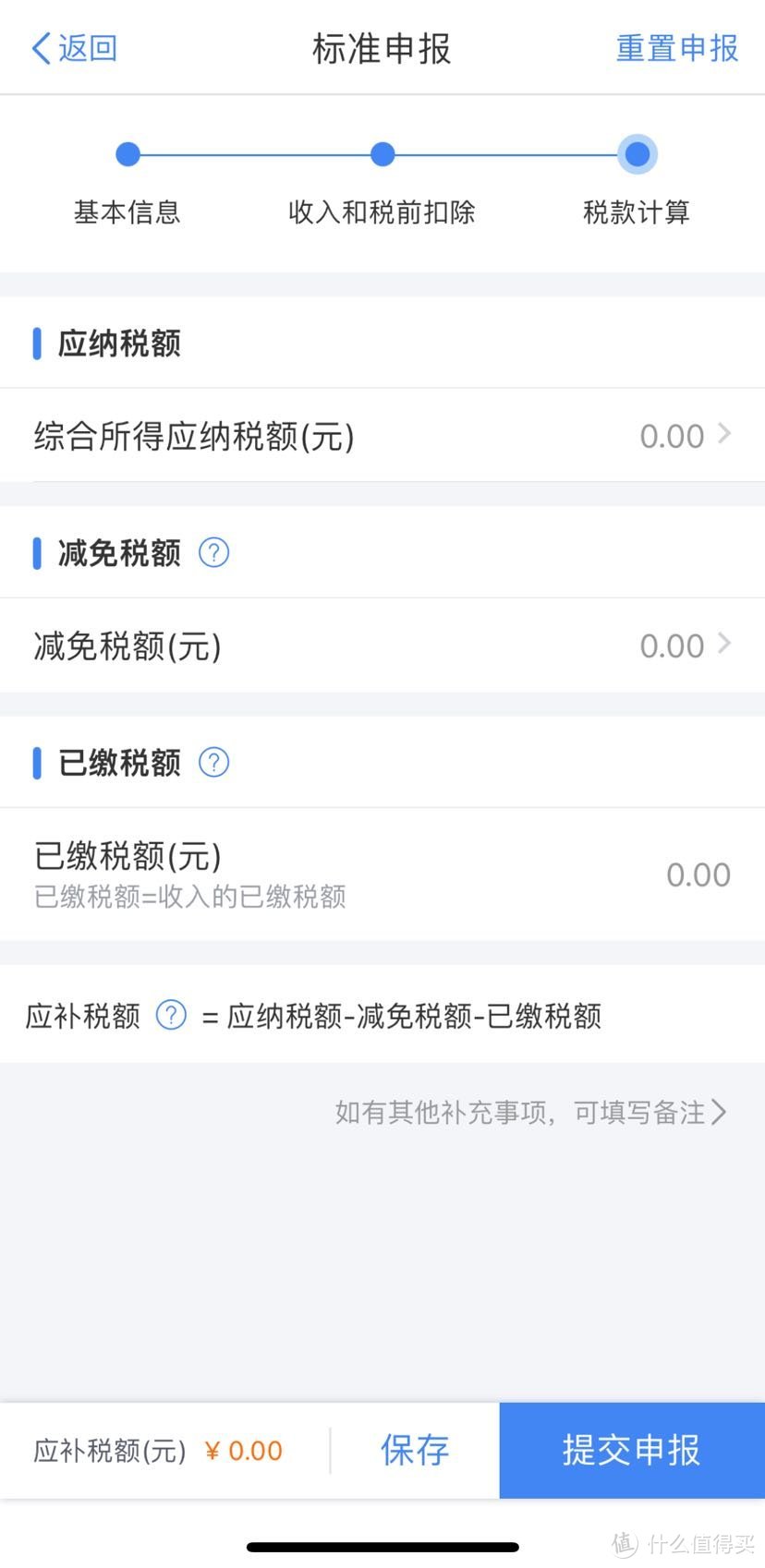Select the 收入和税前扣除 step label
Image resolution: width=765 pixels, height=1568 pixels.
(x=382, y=213)
